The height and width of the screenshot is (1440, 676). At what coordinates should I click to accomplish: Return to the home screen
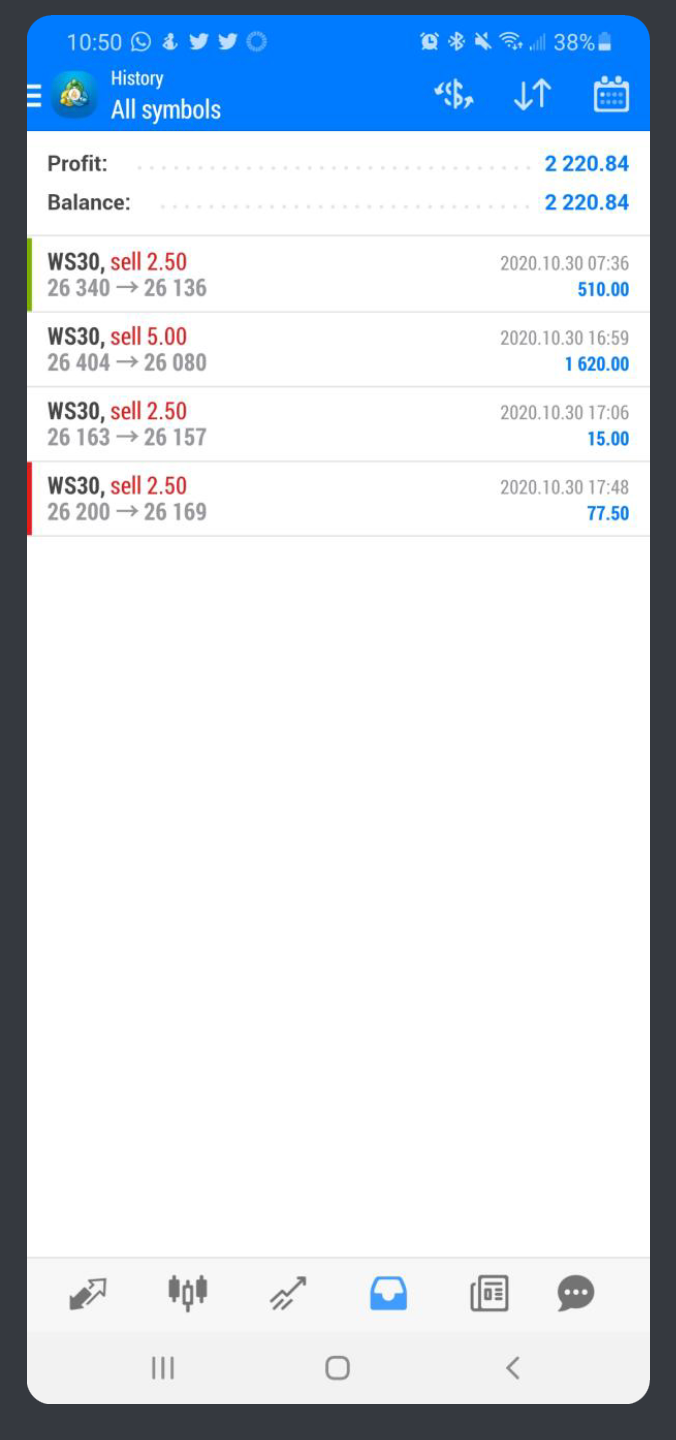click(338, 1368)
